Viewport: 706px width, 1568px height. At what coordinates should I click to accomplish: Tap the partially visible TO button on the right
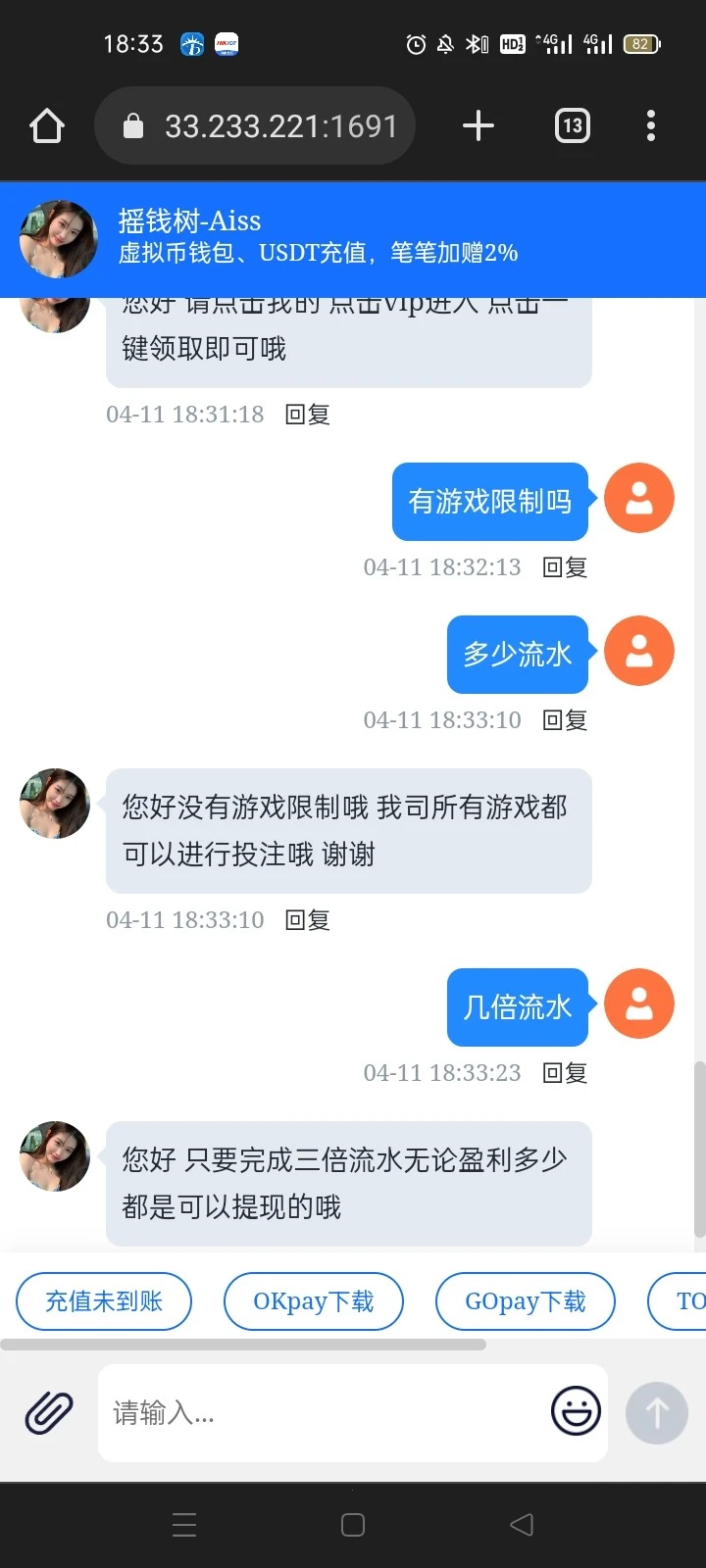[x=684, y=1300]
